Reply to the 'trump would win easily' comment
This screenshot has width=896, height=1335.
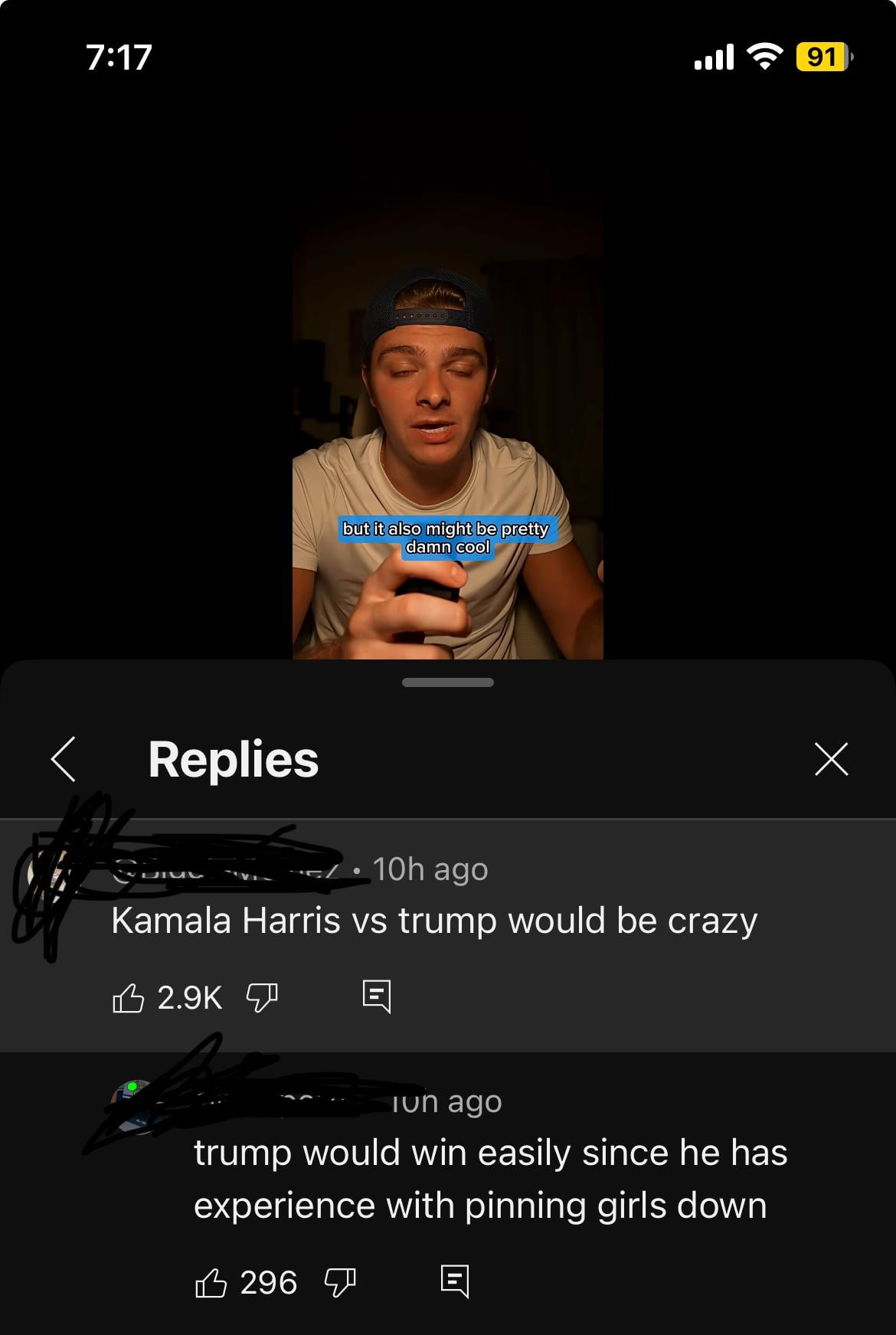pyautogui.click(x=455, y=1281)
